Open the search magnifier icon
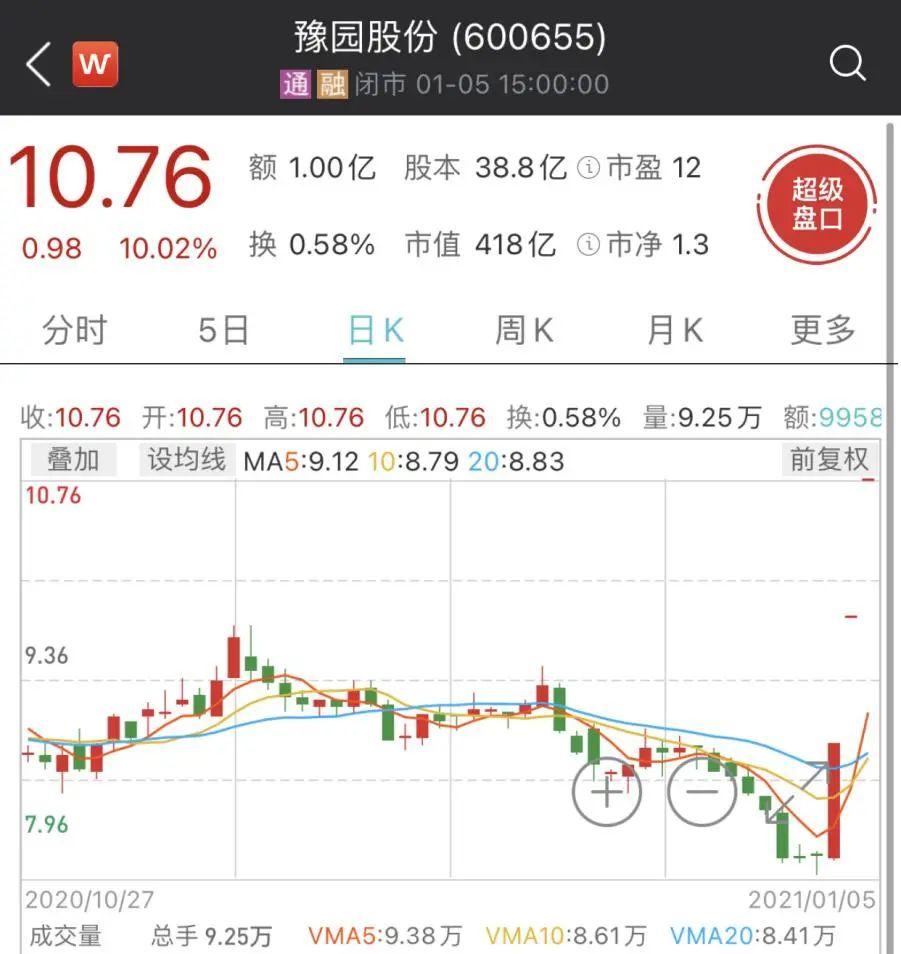This screenshot has width=901, height=954. tap(847, 65)
